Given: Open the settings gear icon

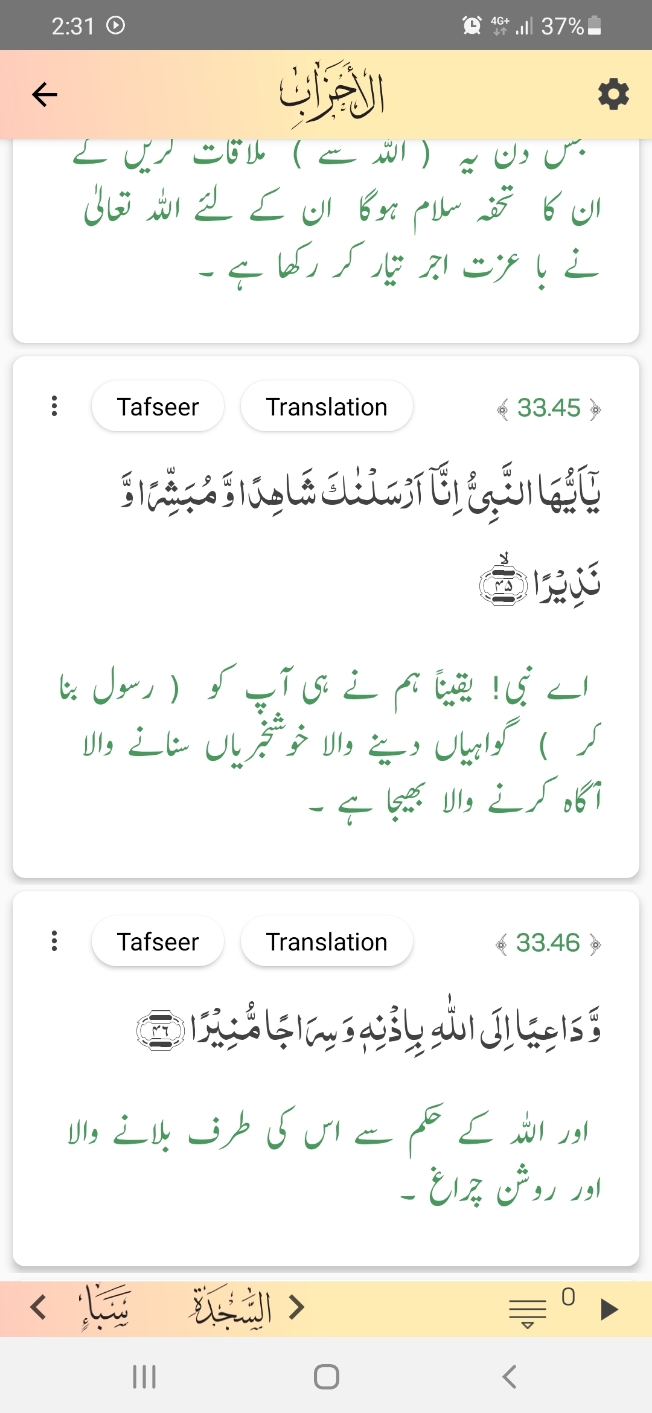Looking at the screenshot, I should 613,95.
